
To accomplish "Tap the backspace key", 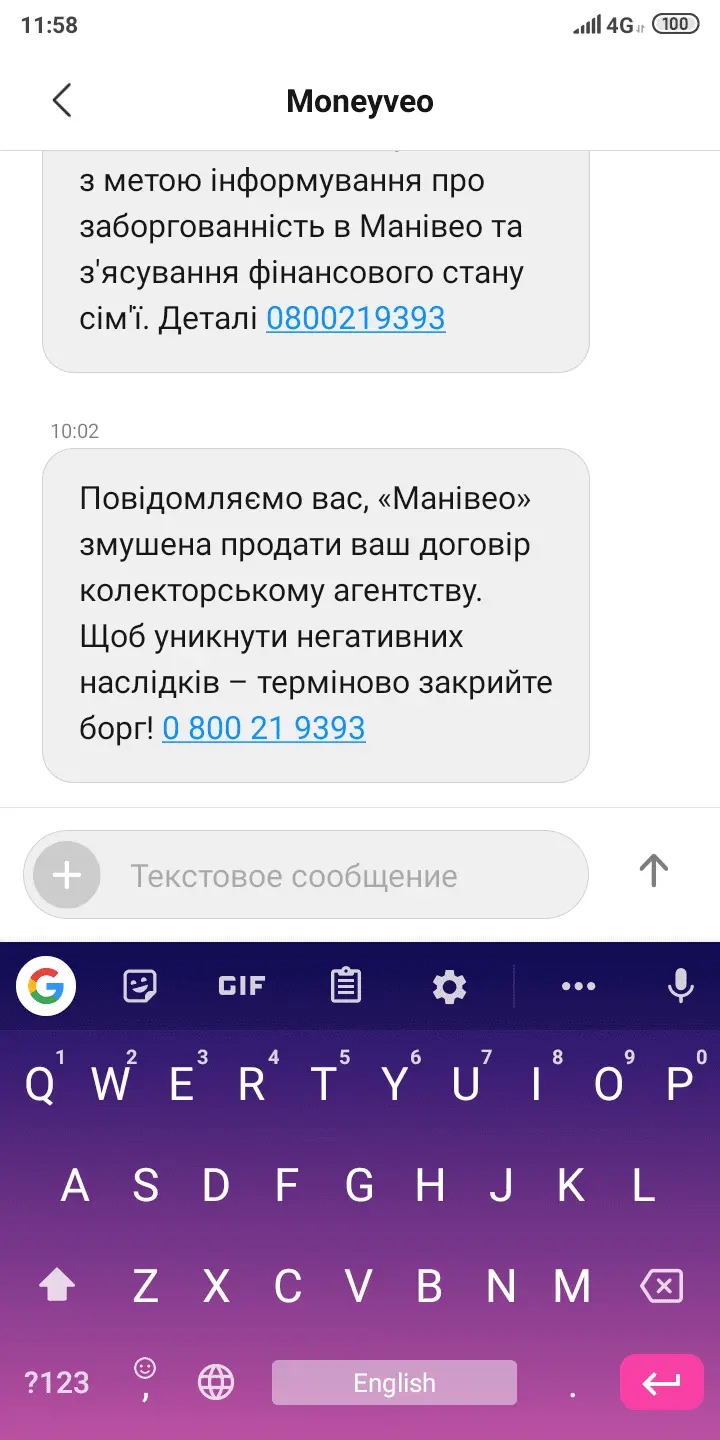I will pos(661,1286).
